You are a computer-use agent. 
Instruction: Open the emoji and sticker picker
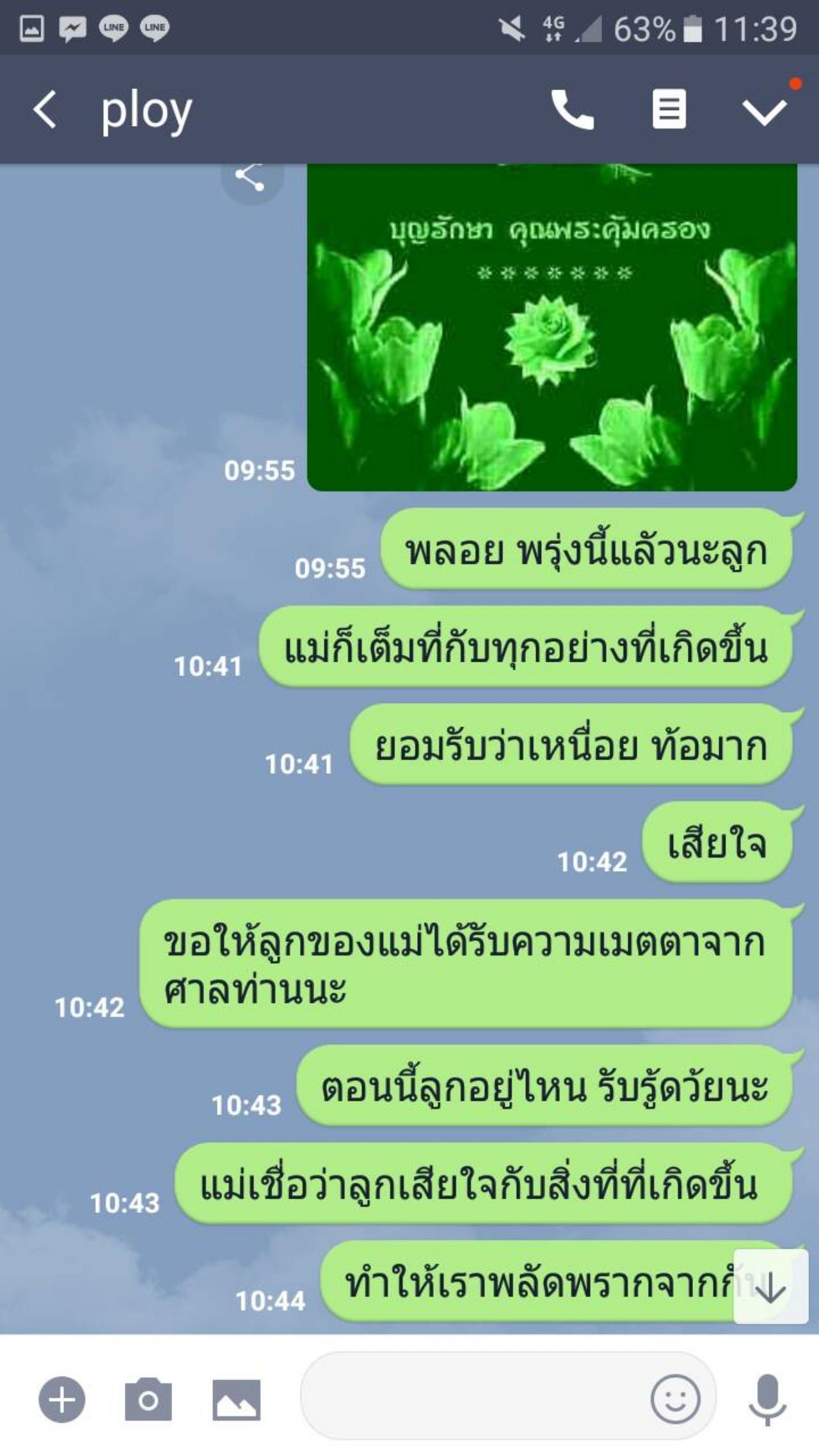click(675, 1400)
